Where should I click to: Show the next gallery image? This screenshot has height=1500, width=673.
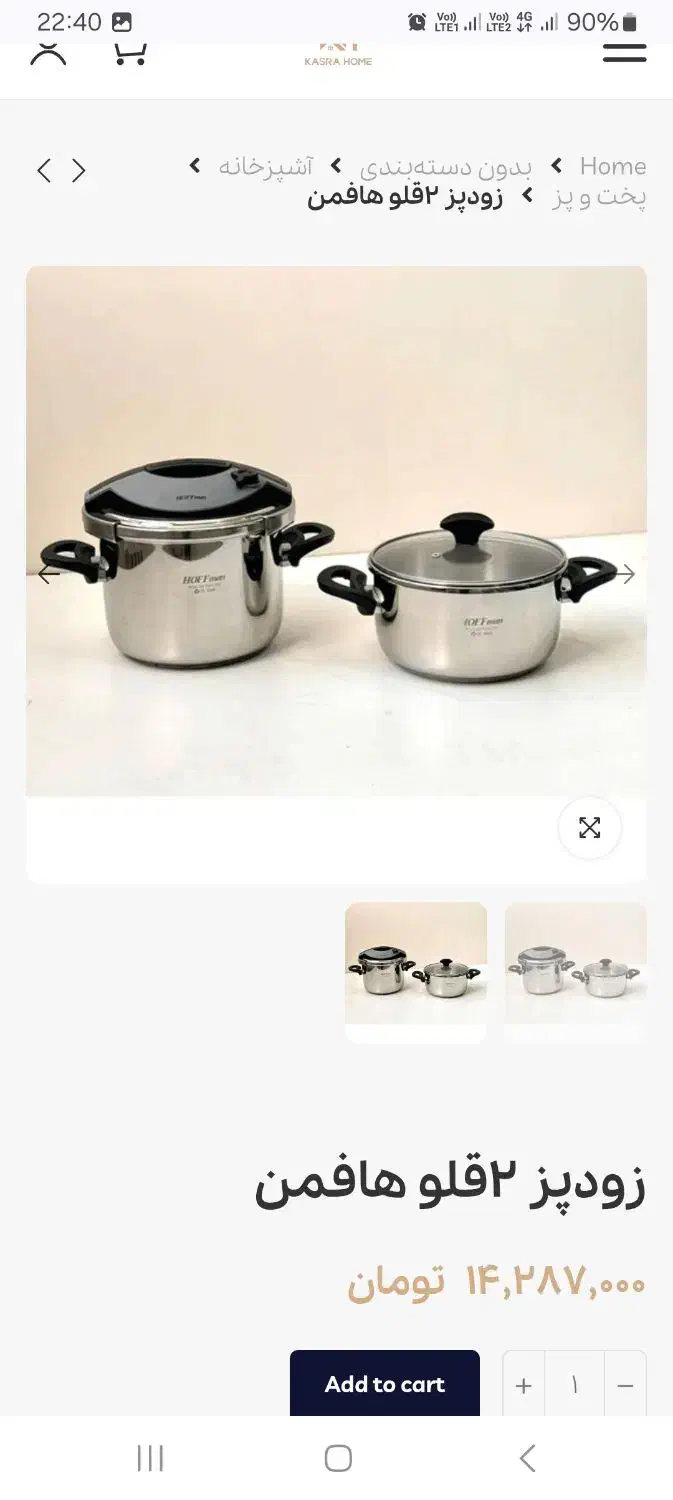626,574
